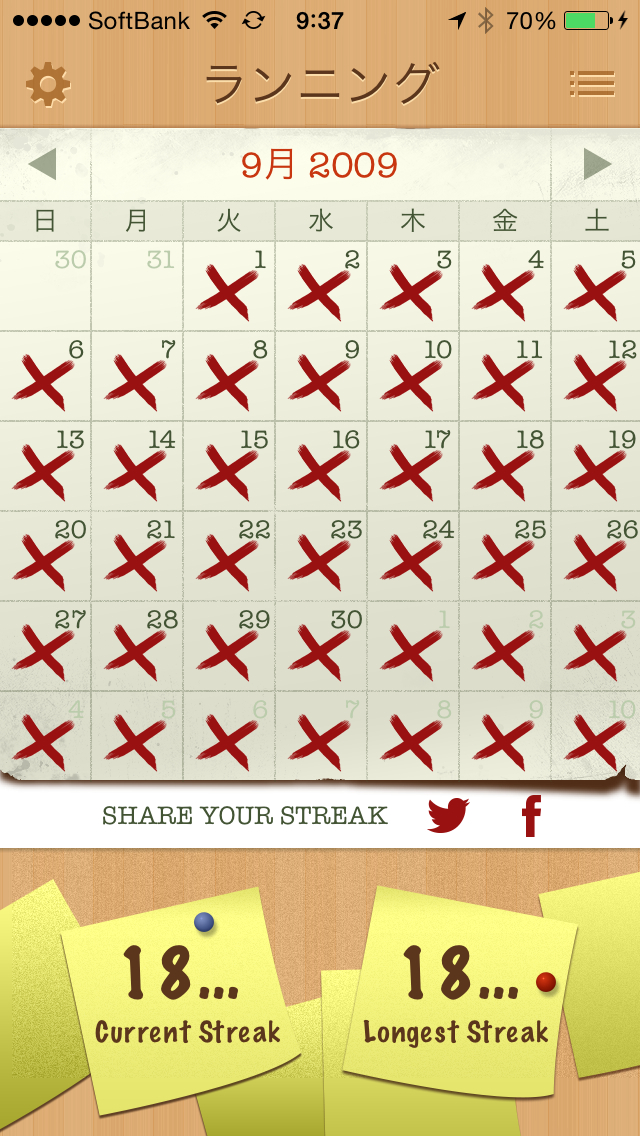Toggle the mark on day 18
Screen dimensions: 640x1136
pos(505,467)
